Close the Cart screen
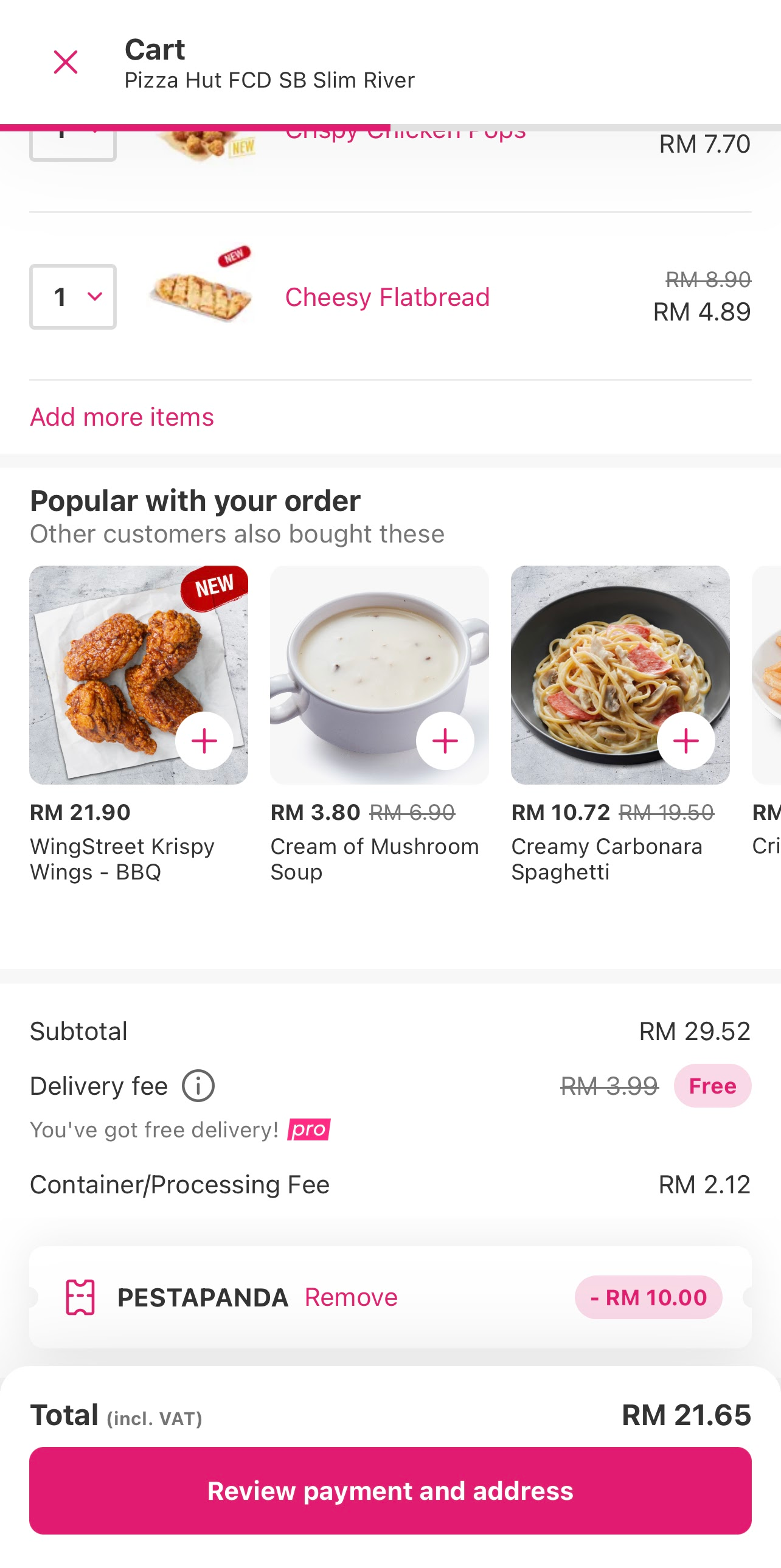This screenshot has width=781, height=1568. click(66, 61)
